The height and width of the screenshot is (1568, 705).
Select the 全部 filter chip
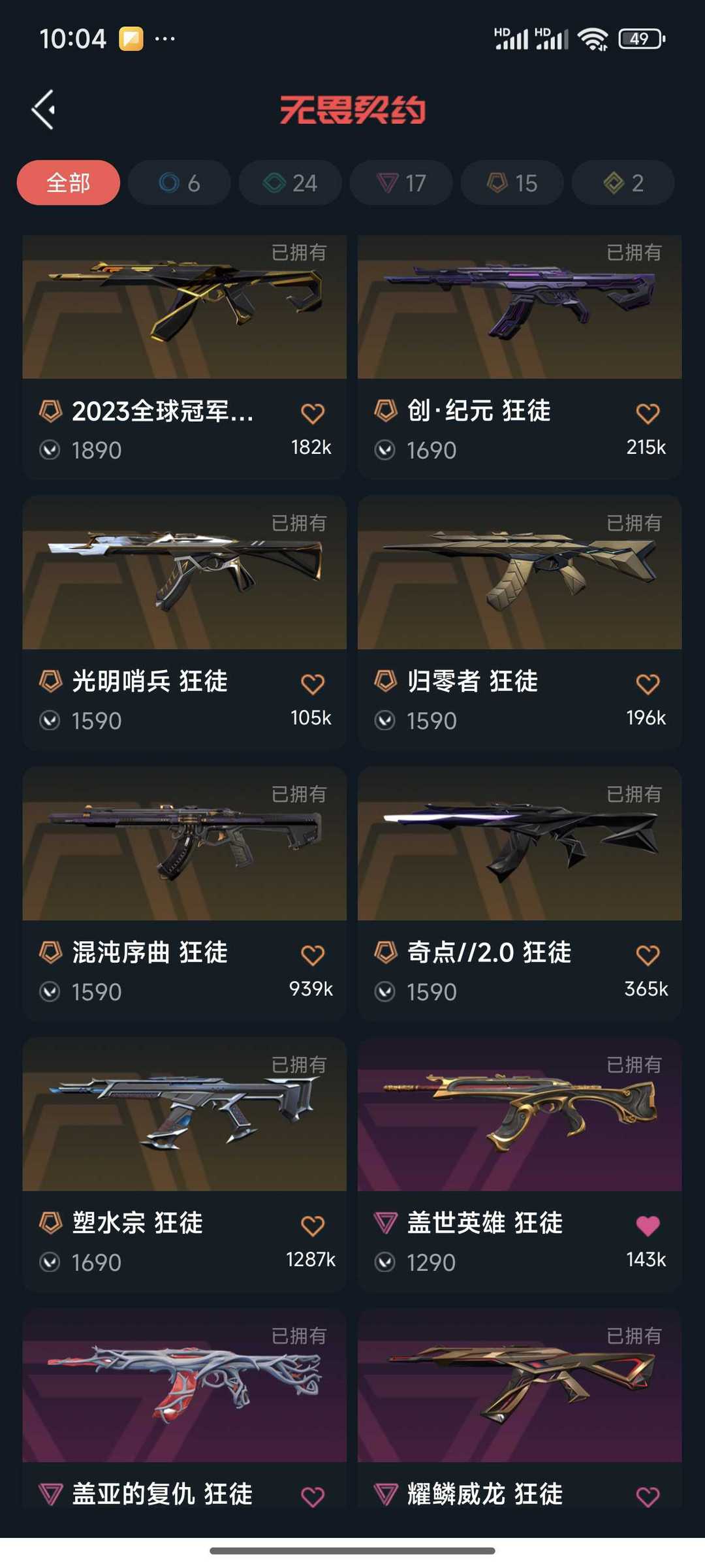click(x=68, y=183)
